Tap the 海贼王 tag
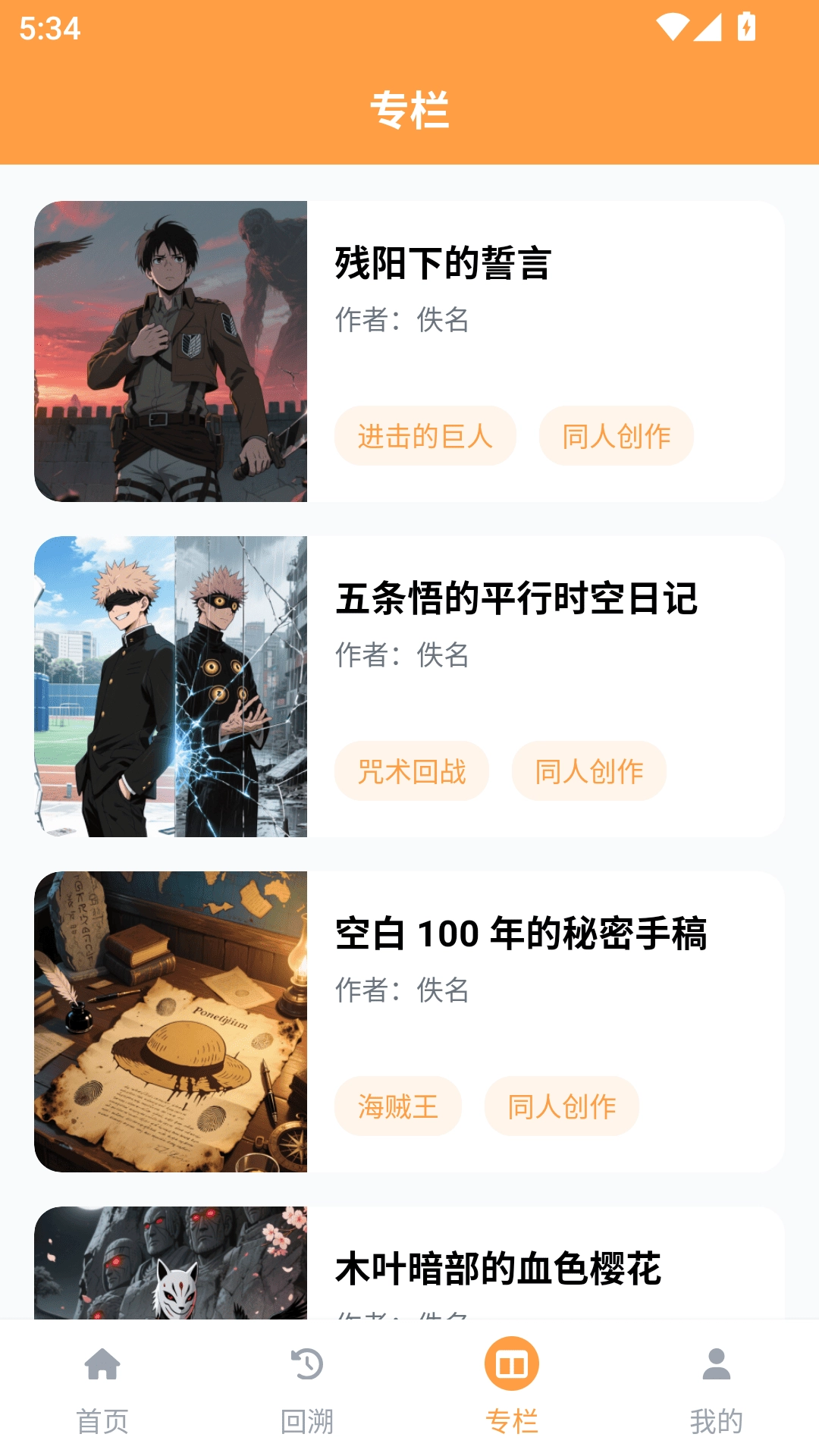This screenshot has height=1456, width=819. (x=397, y=1106)
